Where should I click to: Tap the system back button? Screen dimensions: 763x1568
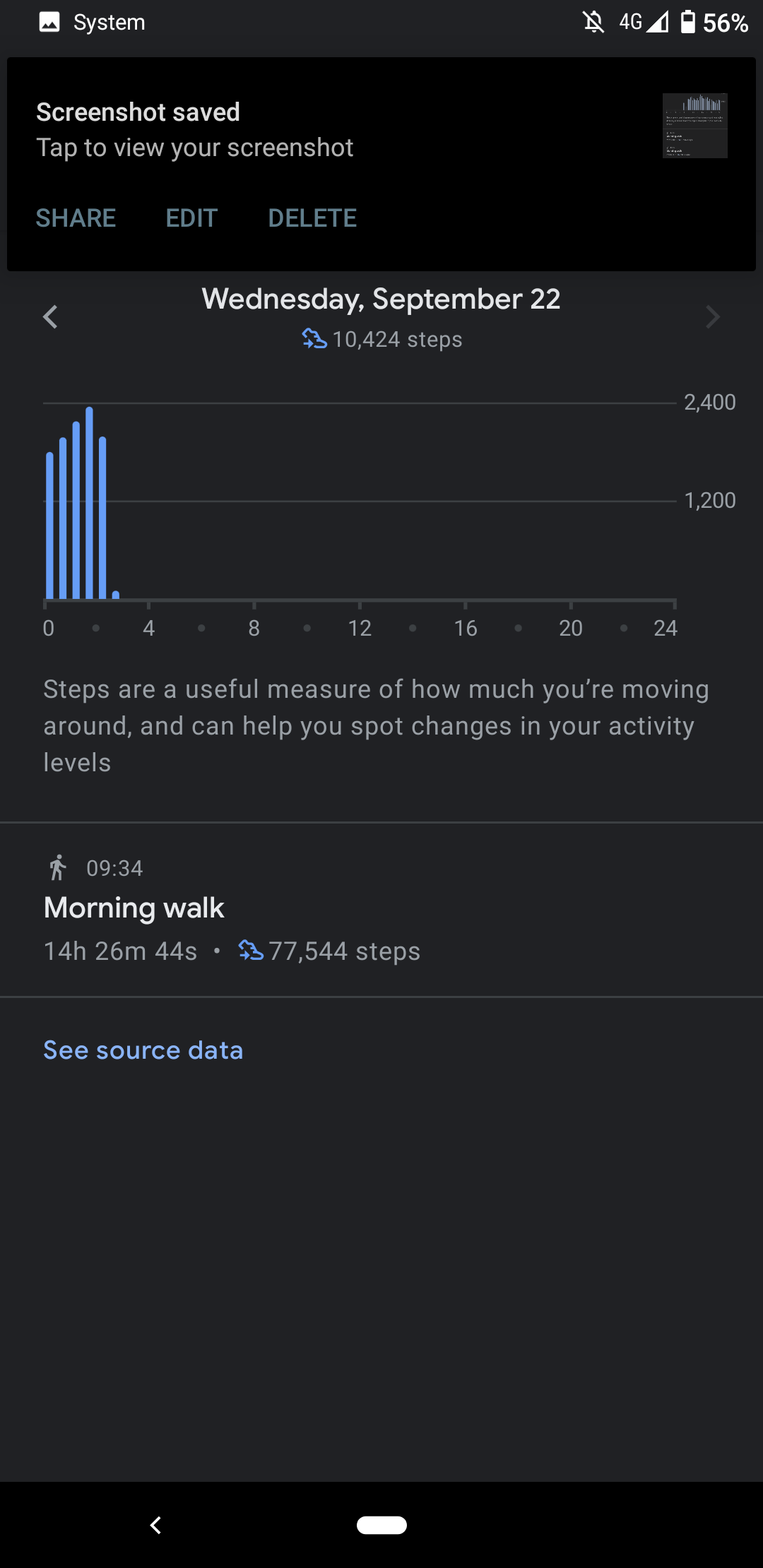(156, 1525)
